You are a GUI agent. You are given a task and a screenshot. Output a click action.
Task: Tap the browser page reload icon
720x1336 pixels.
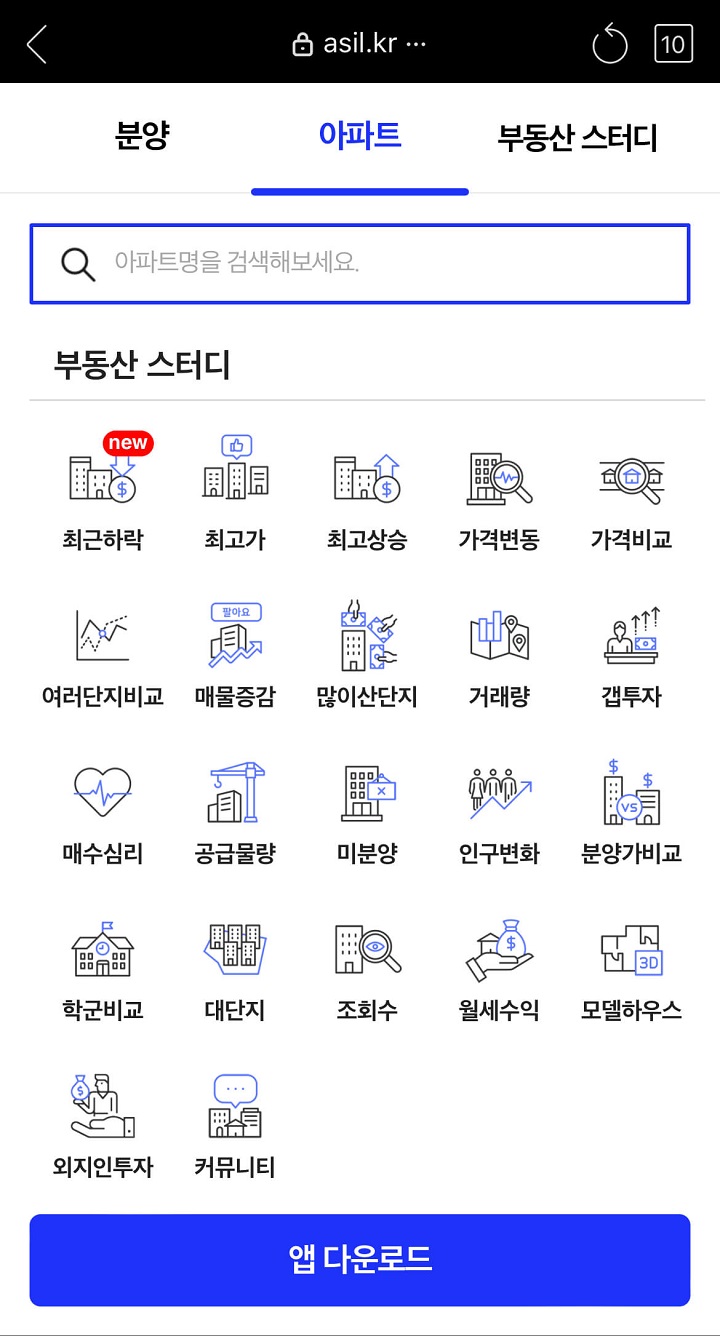(x=610, y=42)
